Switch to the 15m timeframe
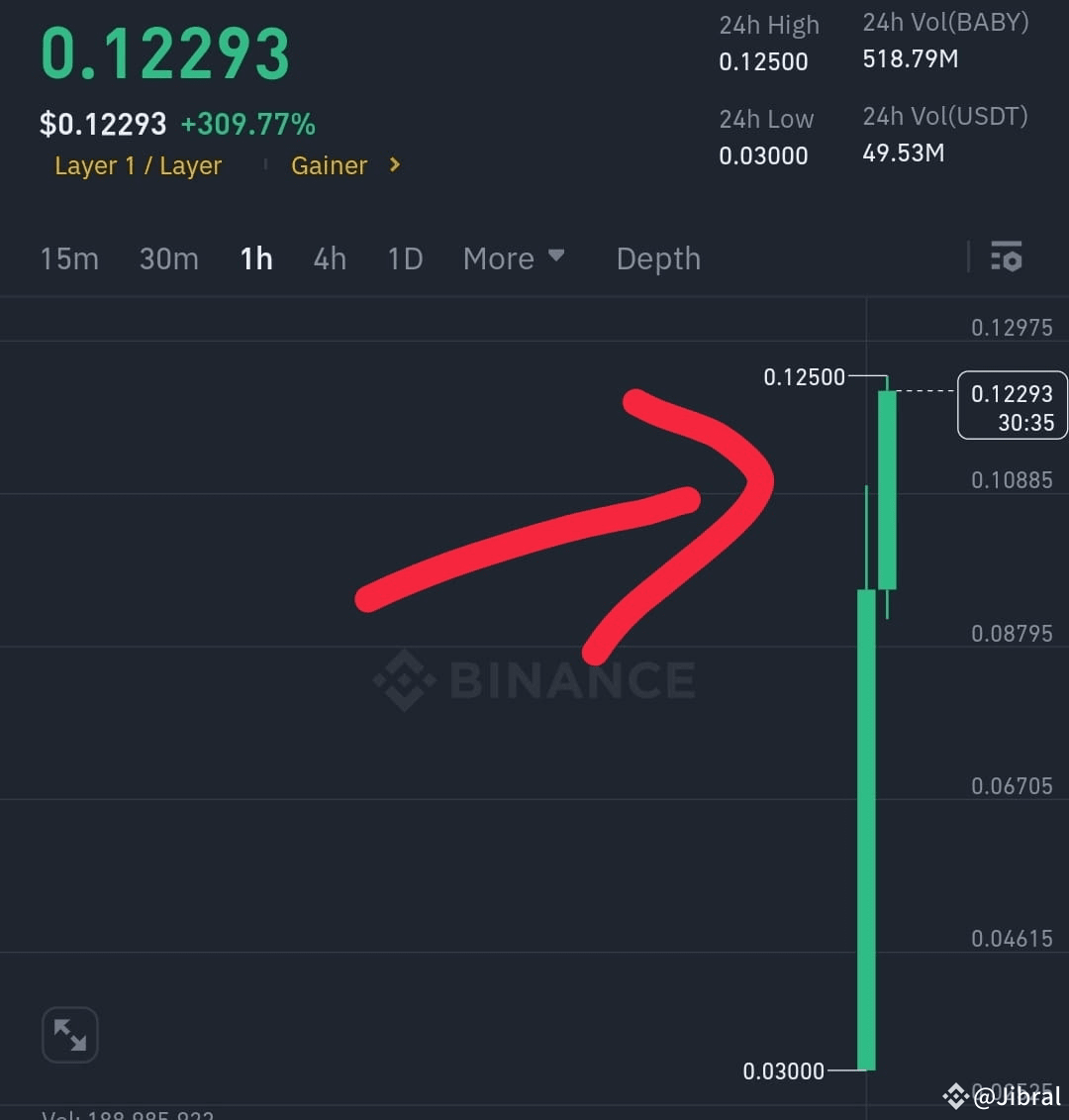 [x=68, y=258]
